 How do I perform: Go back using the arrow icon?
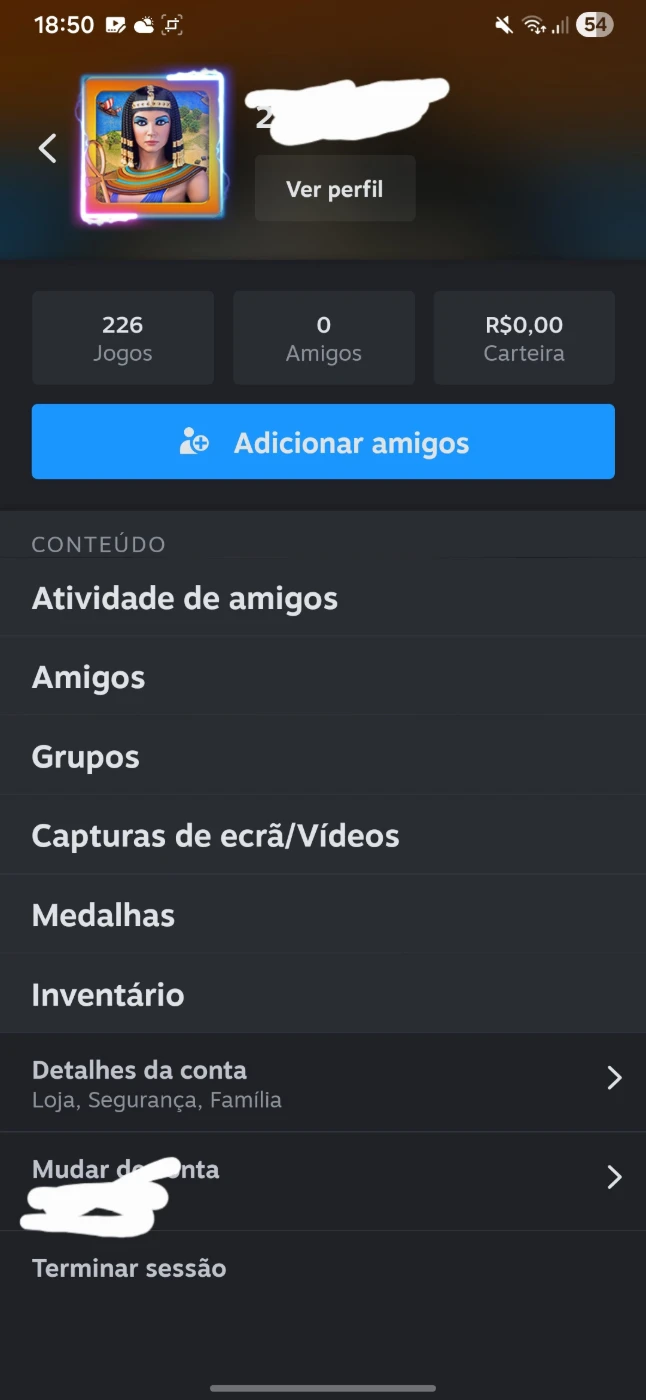coord(47,149)
